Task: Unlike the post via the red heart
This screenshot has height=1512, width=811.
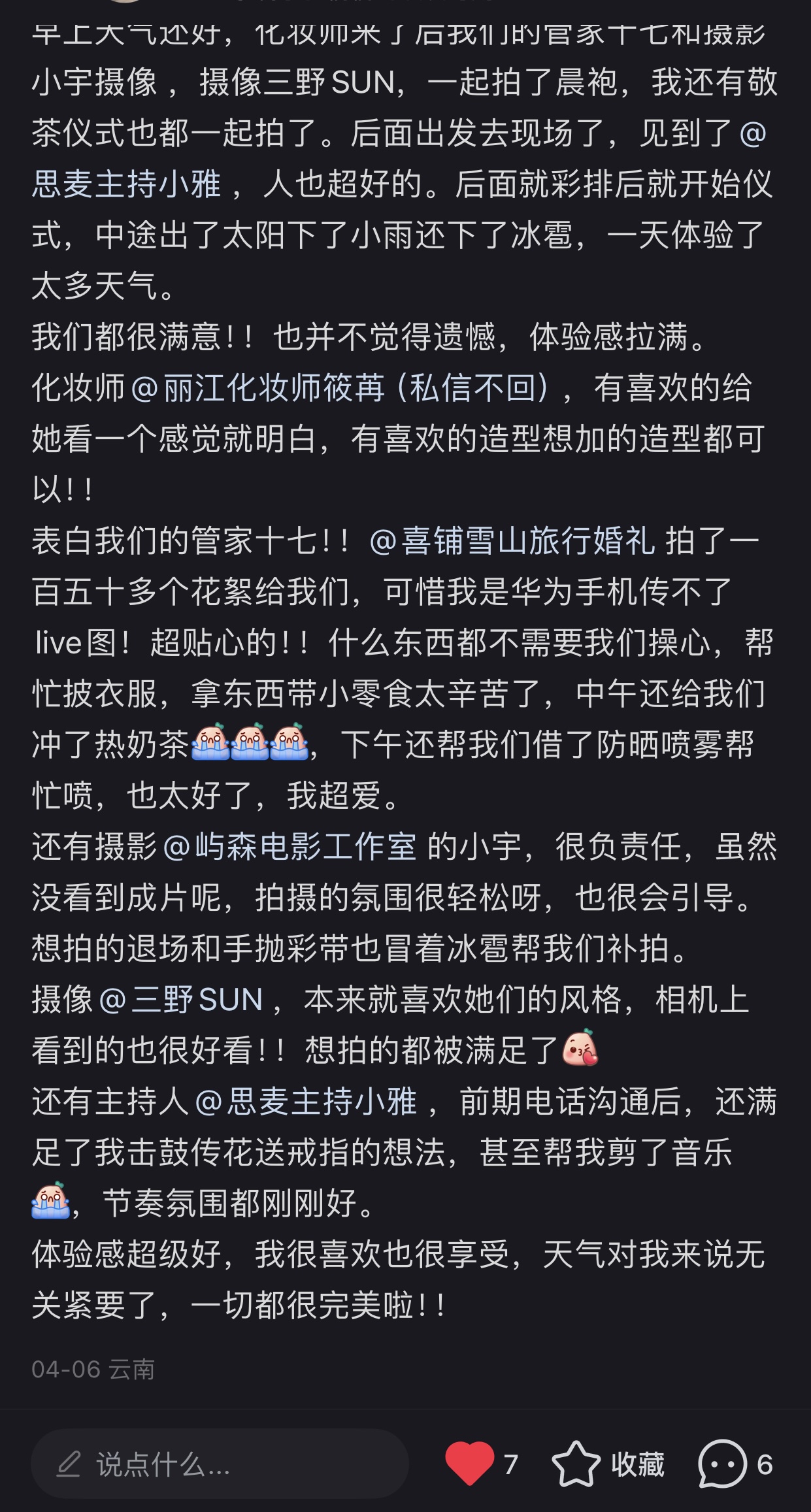Action: [469, 1464]
